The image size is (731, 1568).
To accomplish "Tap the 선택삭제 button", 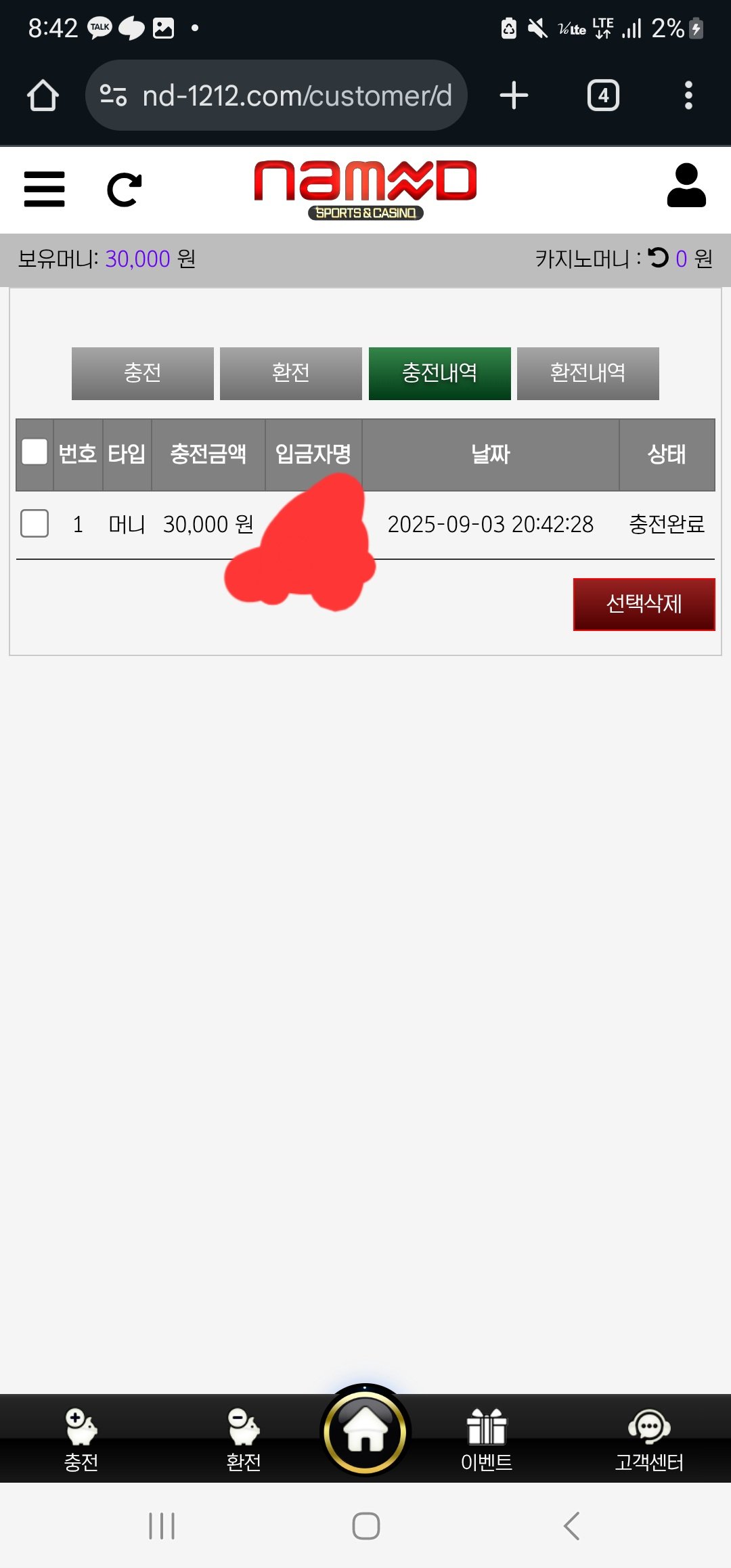I will click(x=644, y=604).
